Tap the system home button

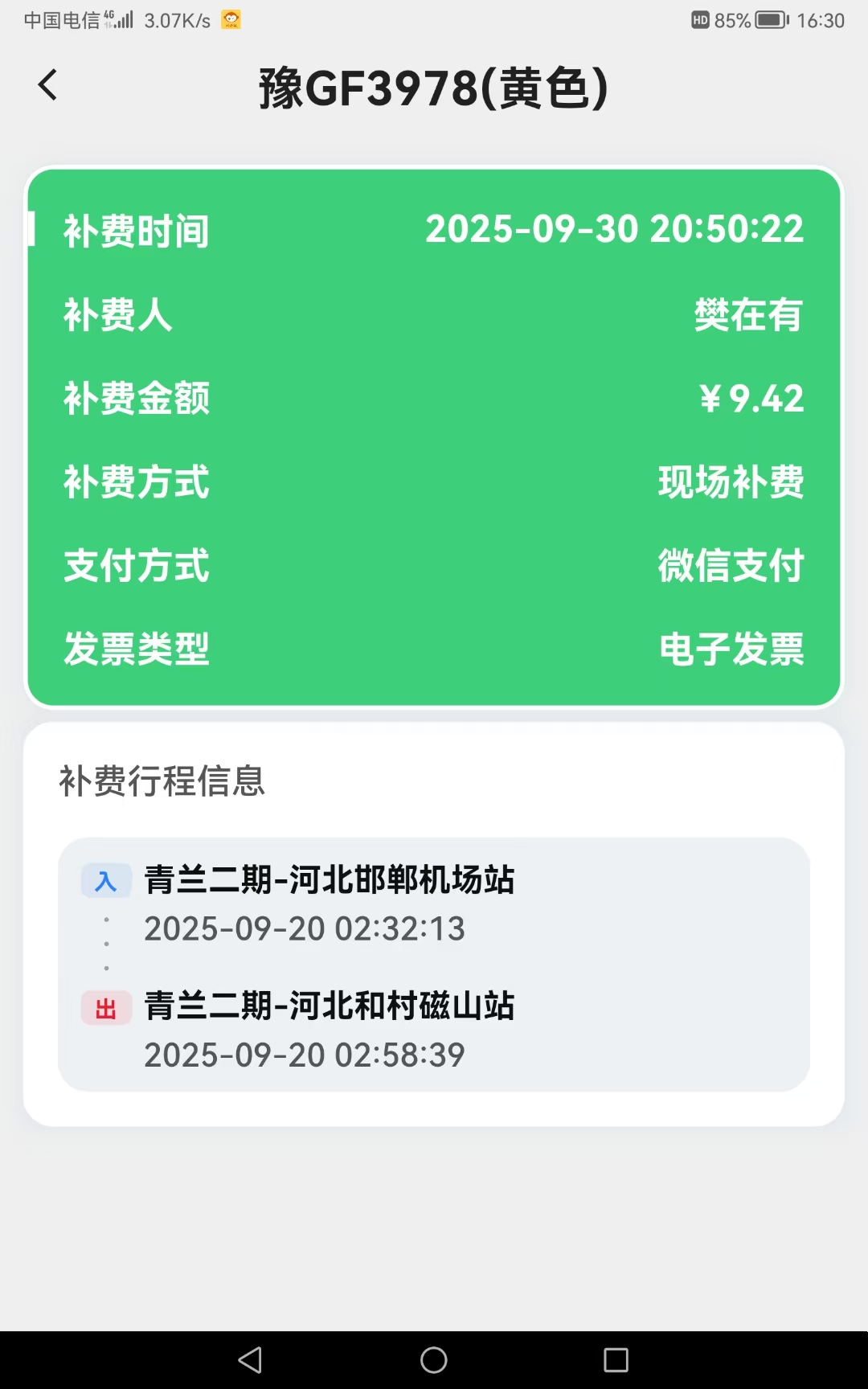click(x=434, y=1360)
